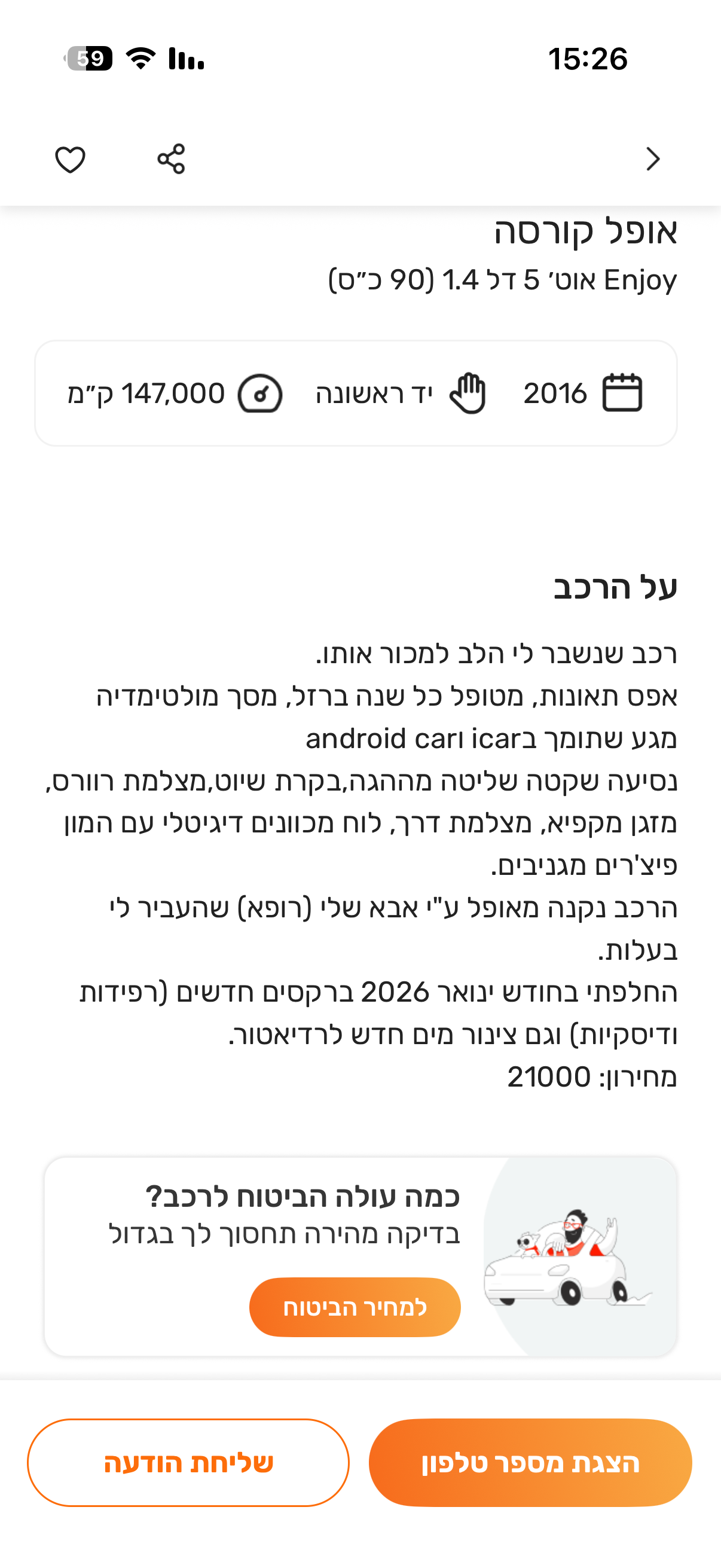Show the seller's phone number
The width and height of the screenshot is (721, 1568).
(530, 1462)
